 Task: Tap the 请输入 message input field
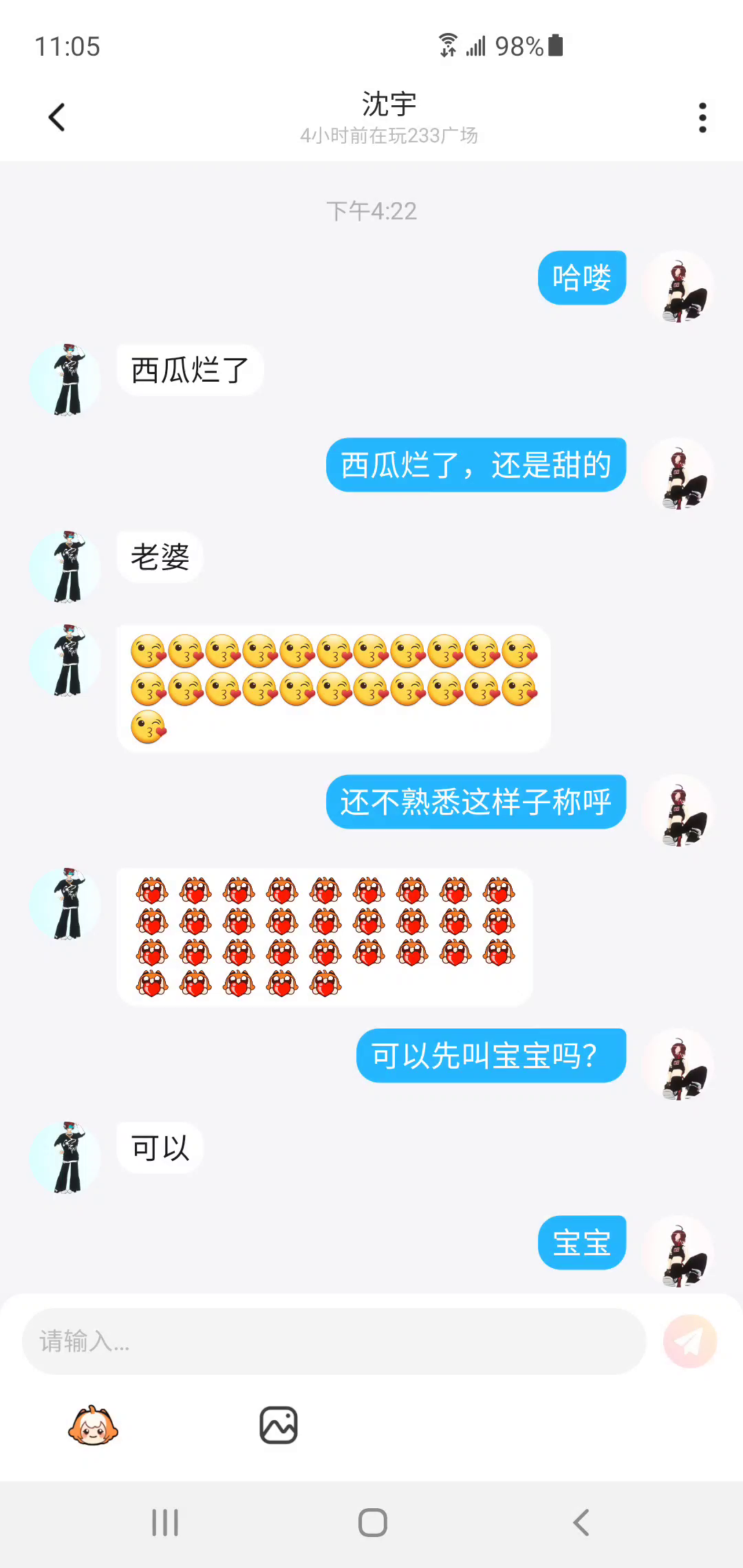click(334, 1341)
